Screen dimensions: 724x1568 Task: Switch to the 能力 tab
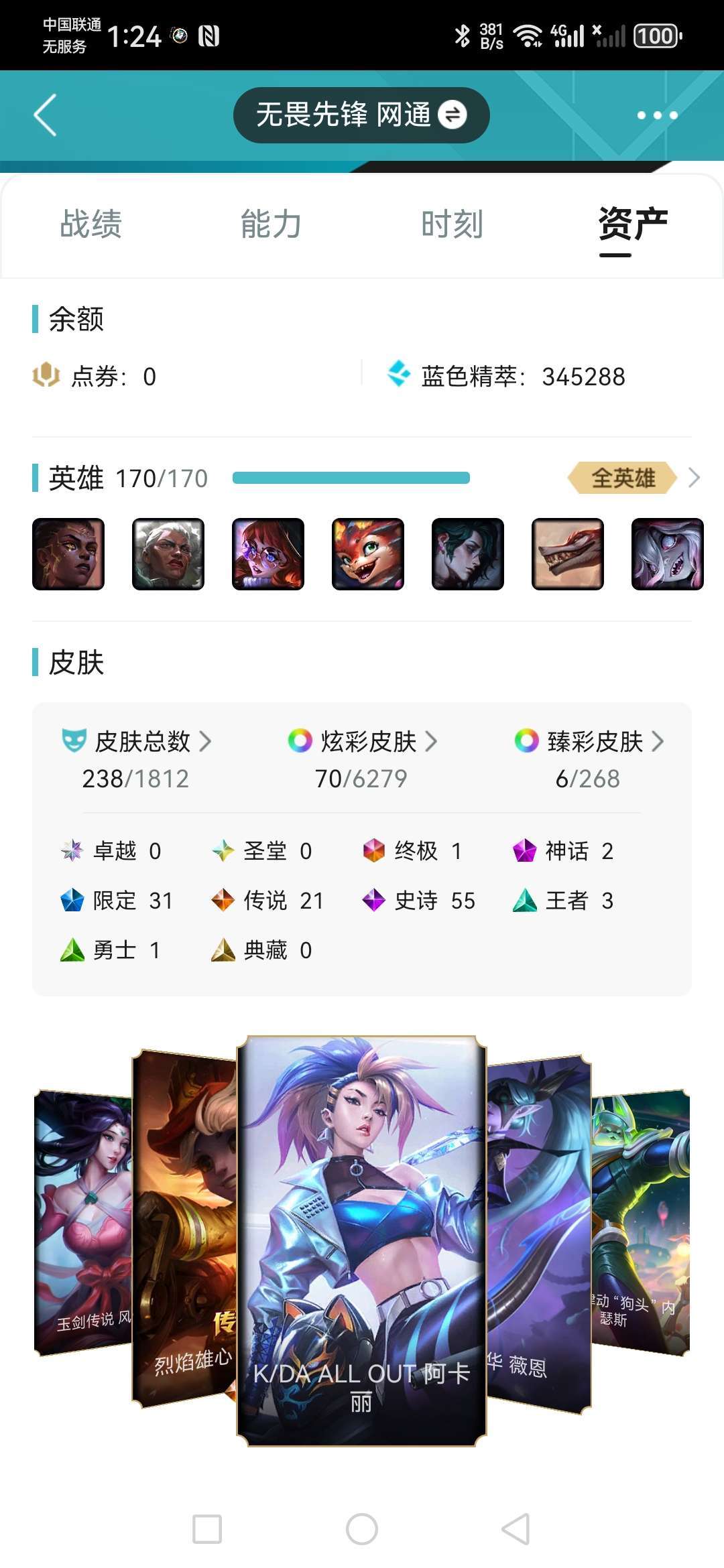(x=271, y=224)
